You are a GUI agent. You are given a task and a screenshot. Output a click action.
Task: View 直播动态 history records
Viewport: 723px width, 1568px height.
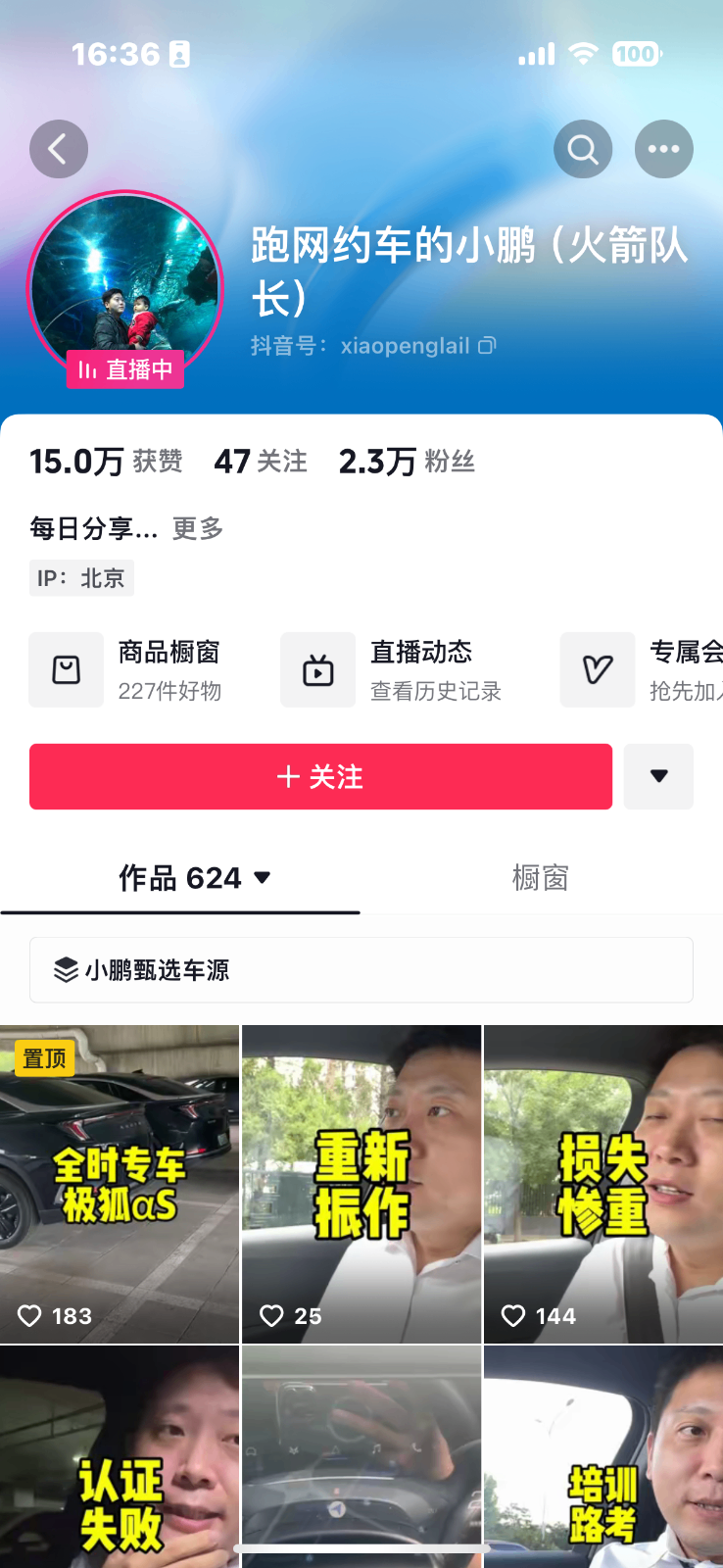tap(392, 670)
